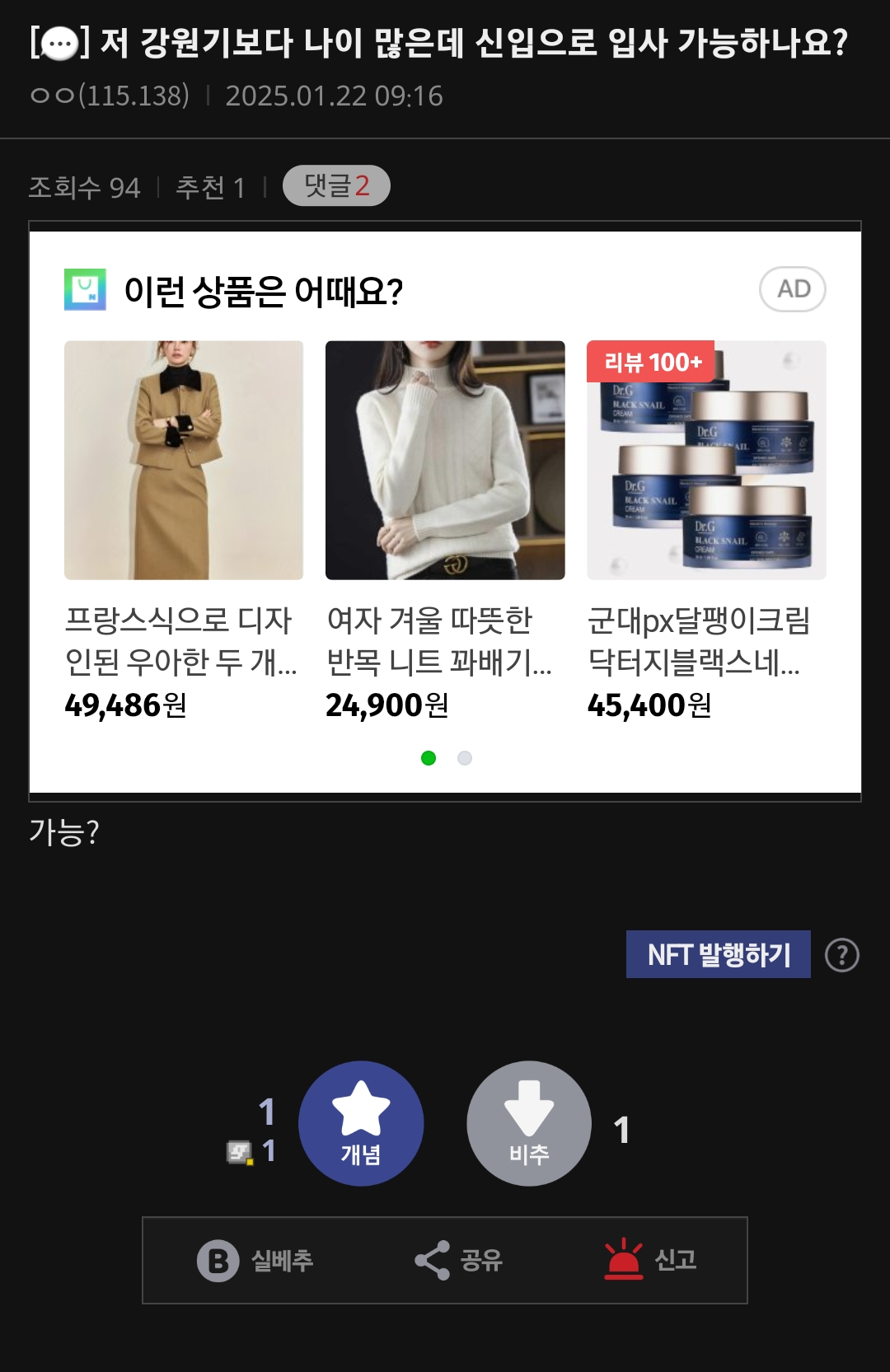The height and width of the screenshot is (1372, 890).
Task: Report this post via 신고
Action: click(650, 1260)
